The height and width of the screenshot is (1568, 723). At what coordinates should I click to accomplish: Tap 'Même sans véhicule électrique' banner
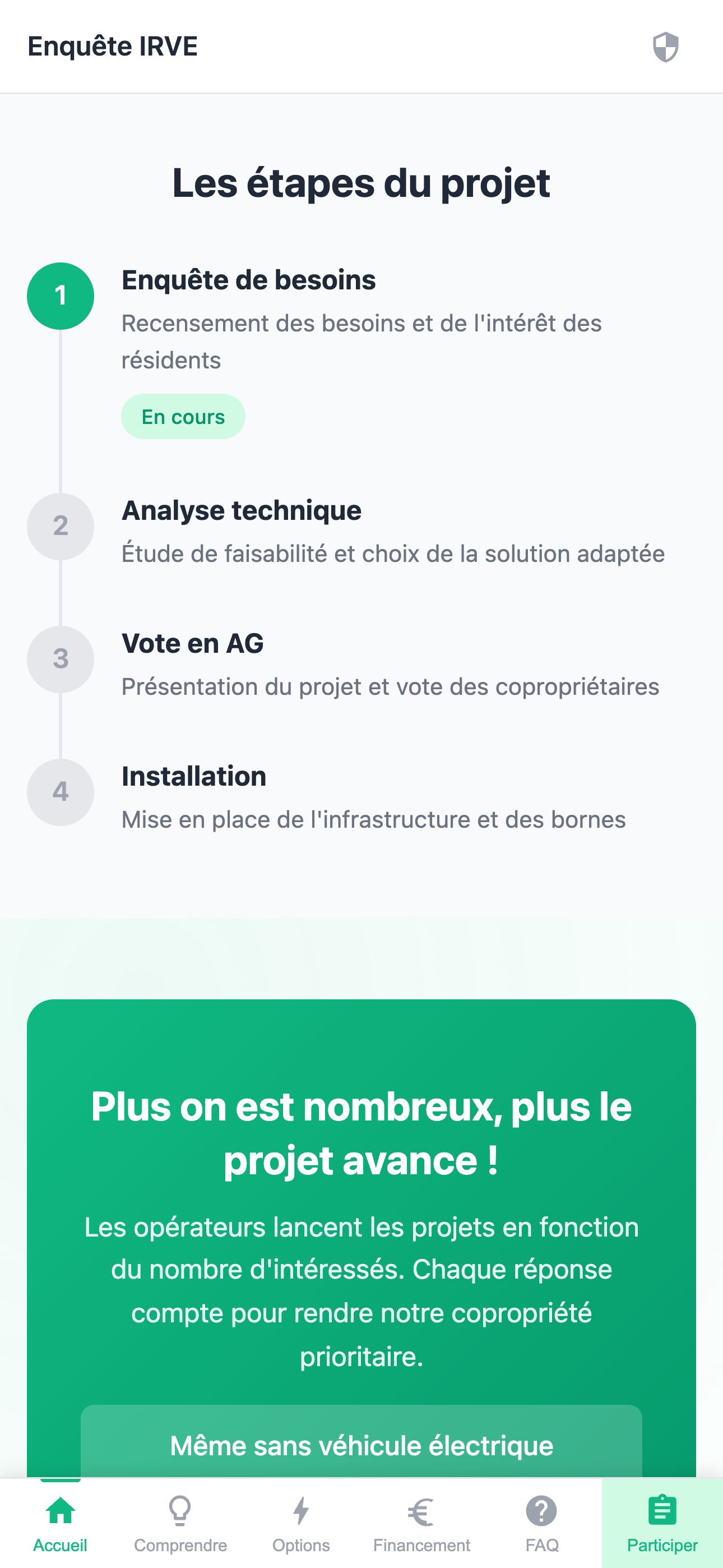pos(361,1446)
